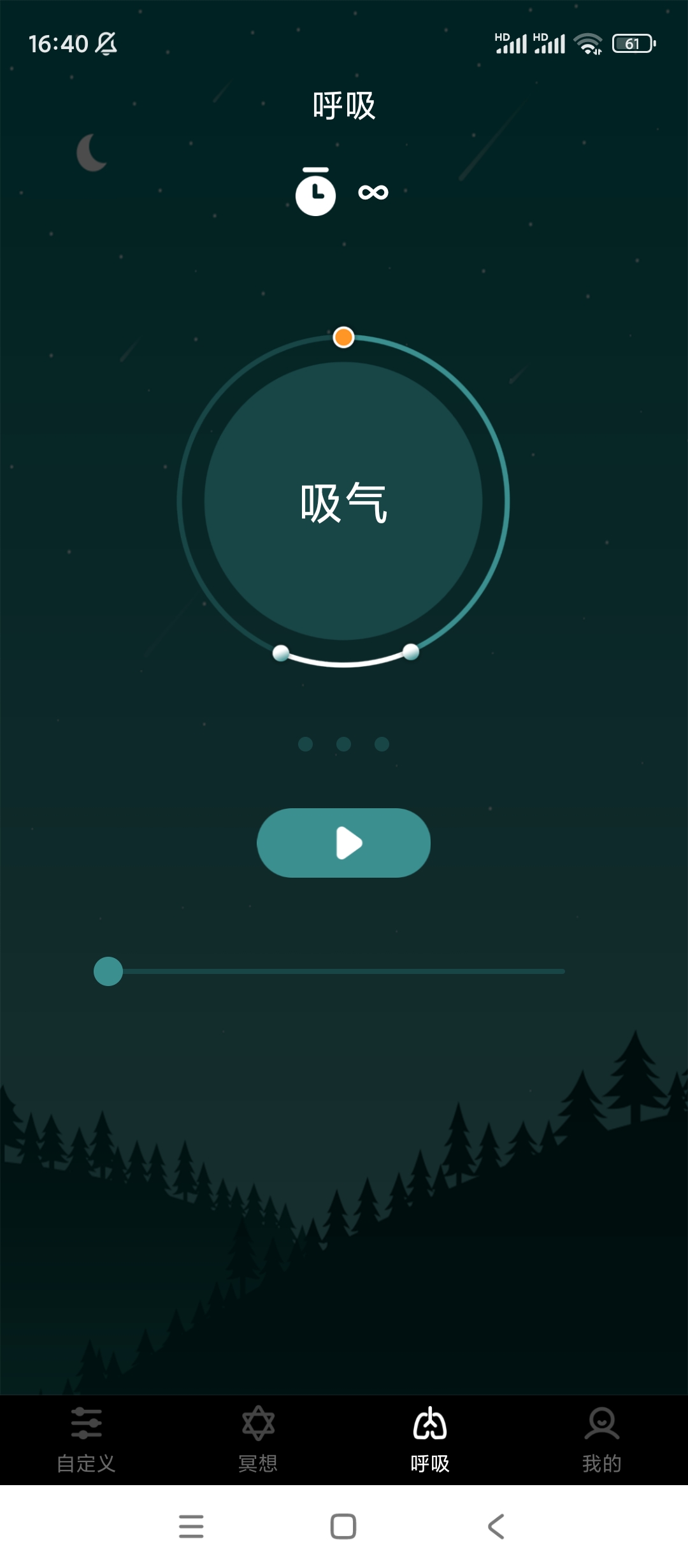Image resolution: width=688 pixels, height=1568 pixels.
Task: Open recent apps menu
Action: 191,1527
